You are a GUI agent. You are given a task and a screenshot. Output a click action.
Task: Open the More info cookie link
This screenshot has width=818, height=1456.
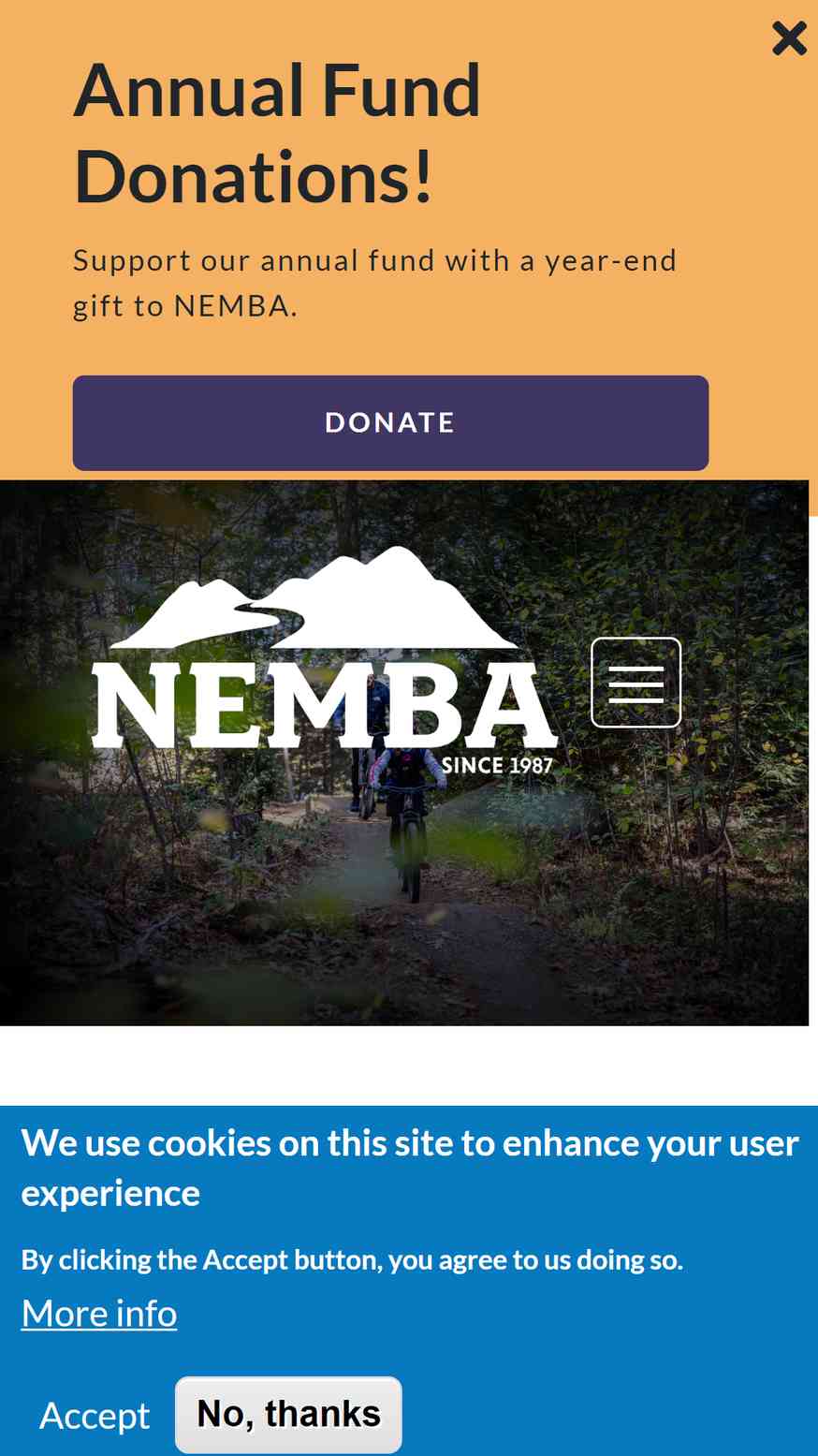[99, 1313]
